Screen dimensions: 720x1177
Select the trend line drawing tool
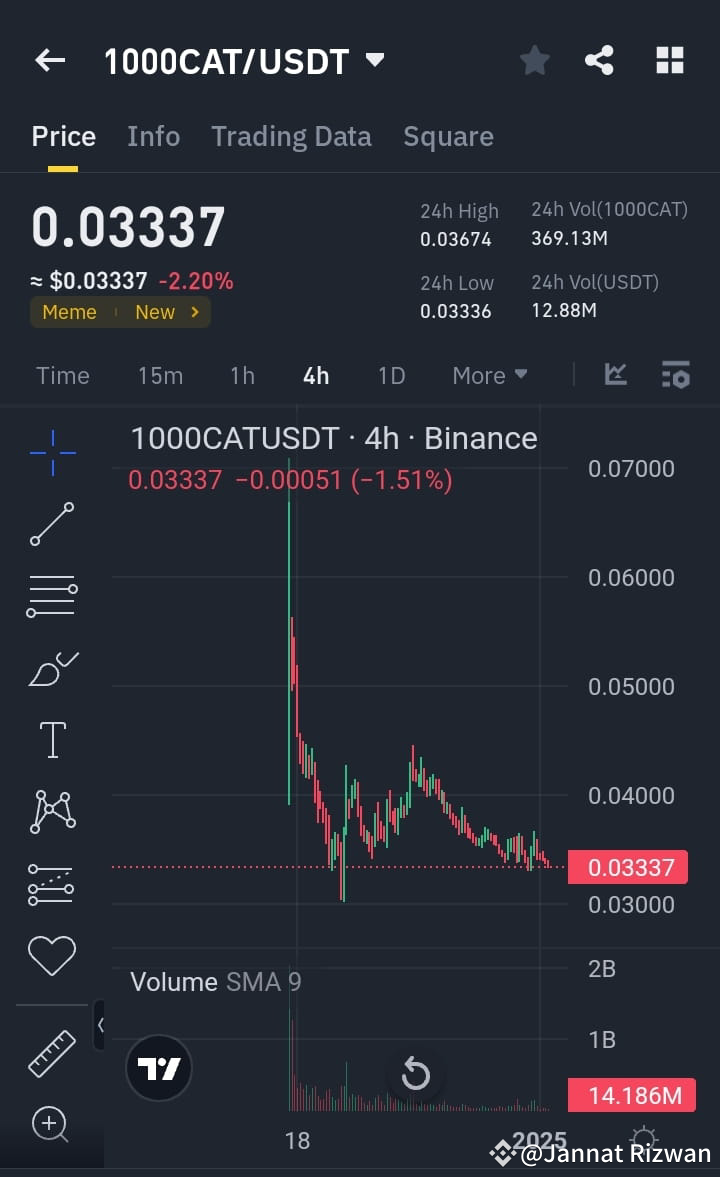pos(52,524)
